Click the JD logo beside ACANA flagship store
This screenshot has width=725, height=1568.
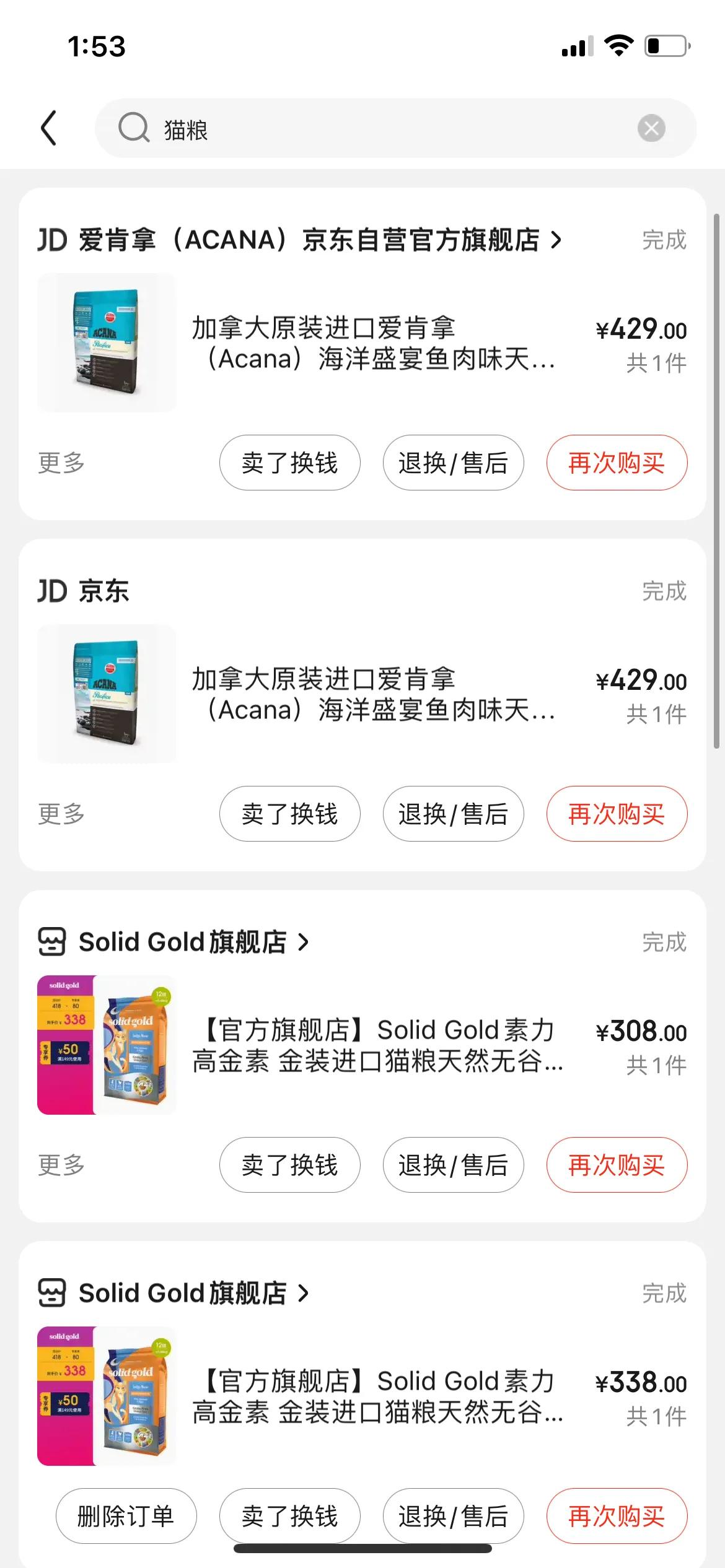click(x=53, y=240)
